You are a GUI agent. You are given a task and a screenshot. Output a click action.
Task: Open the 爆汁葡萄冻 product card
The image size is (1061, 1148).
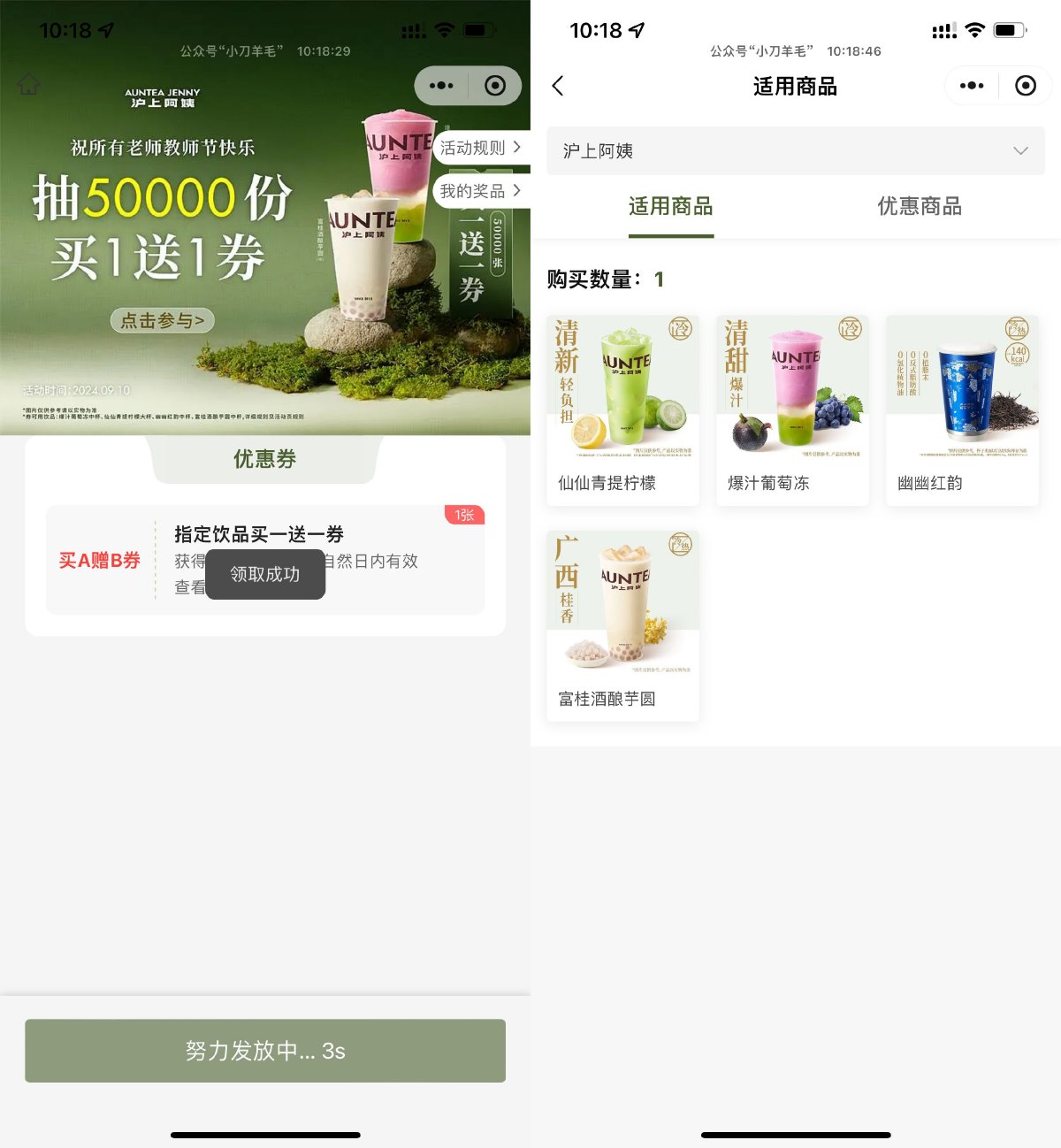(792, 410)
